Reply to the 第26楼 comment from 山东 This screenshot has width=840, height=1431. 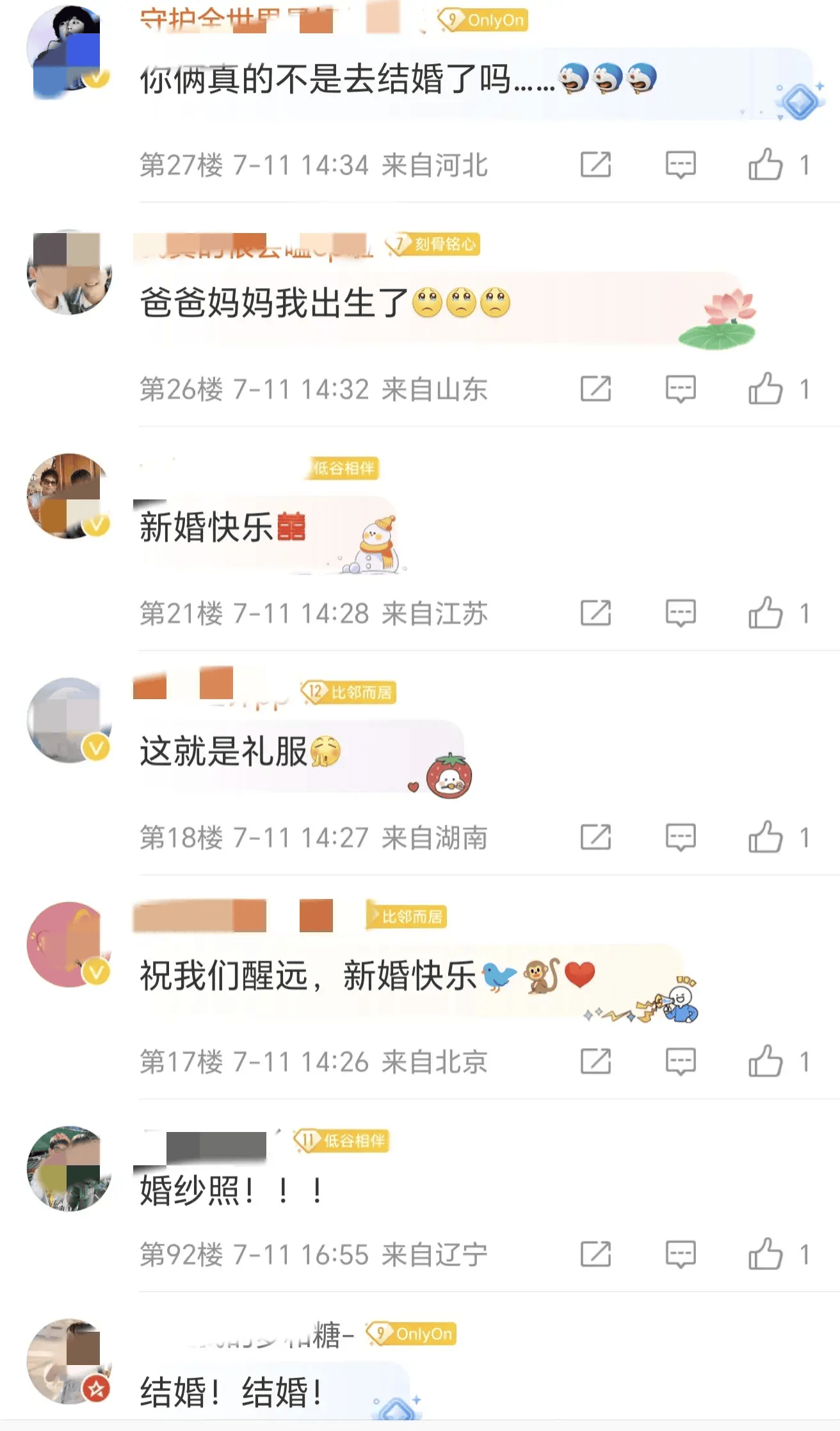coord(681,389)
